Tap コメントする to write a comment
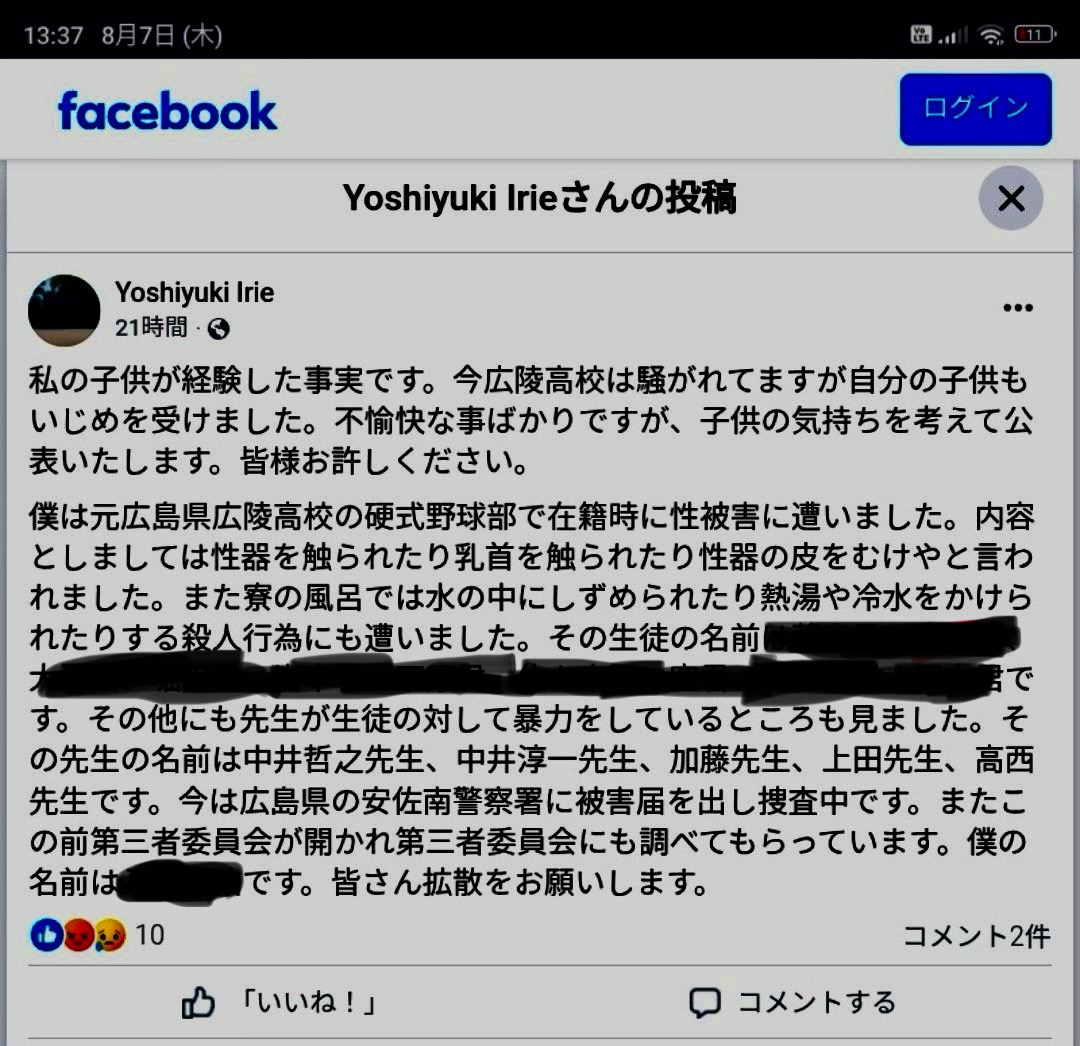This screenshot has height=1046, width=1080. (x=792, y=1002)
